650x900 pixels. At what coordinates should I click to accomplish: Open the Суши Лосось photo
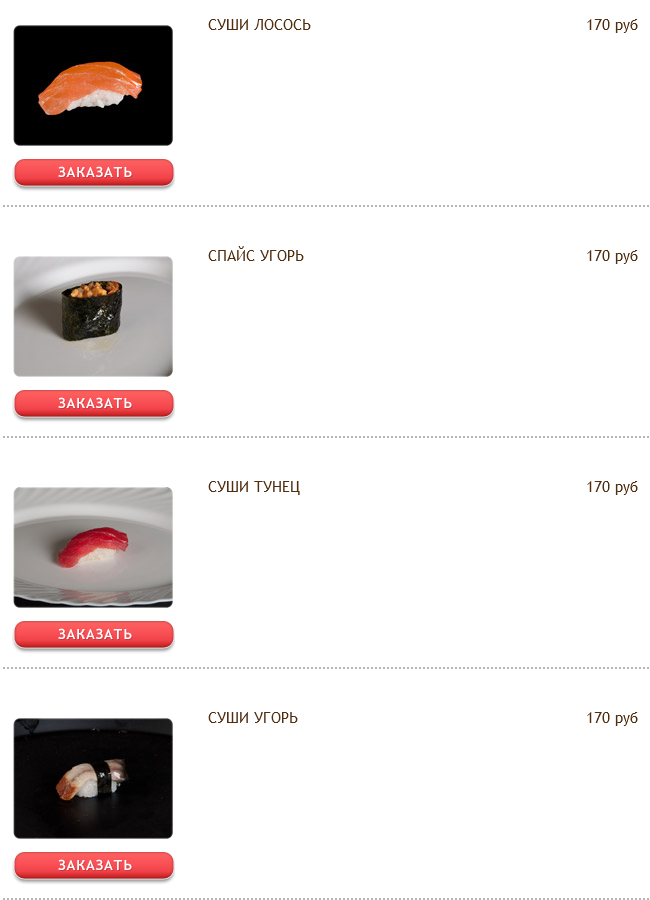(93, 86)
